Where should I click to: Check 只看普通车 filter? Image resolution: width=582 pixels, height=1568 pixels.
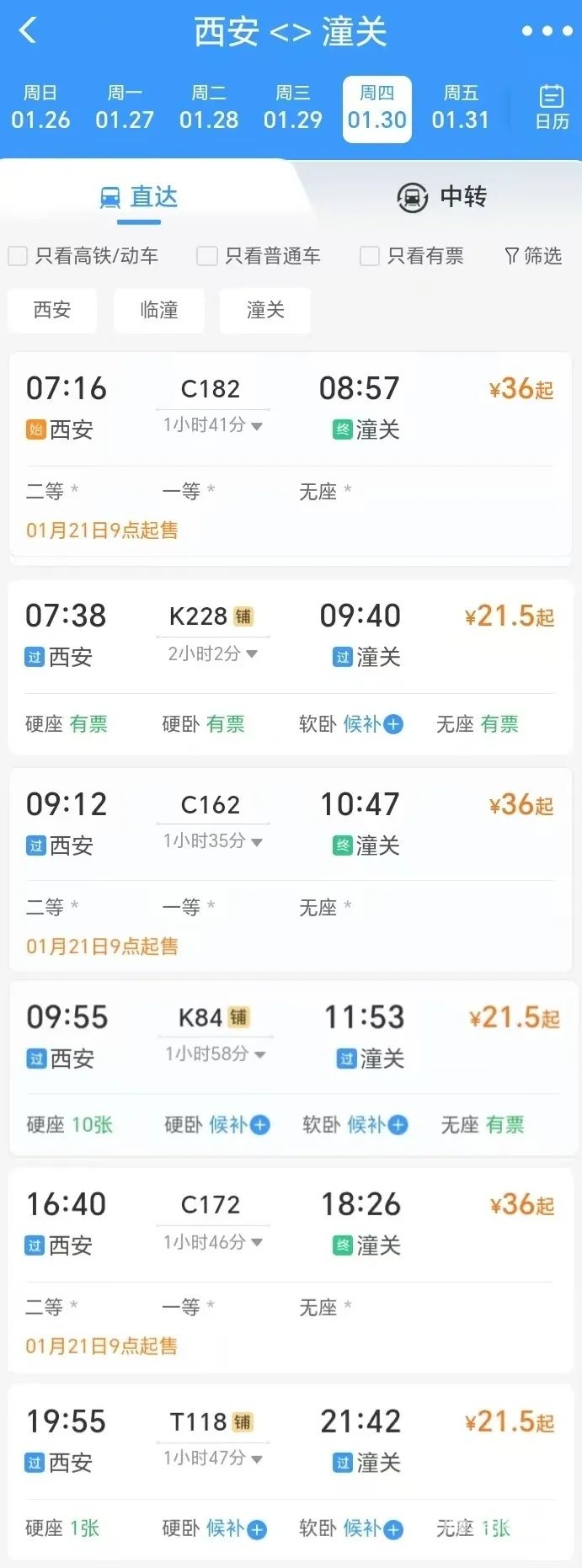207,256
